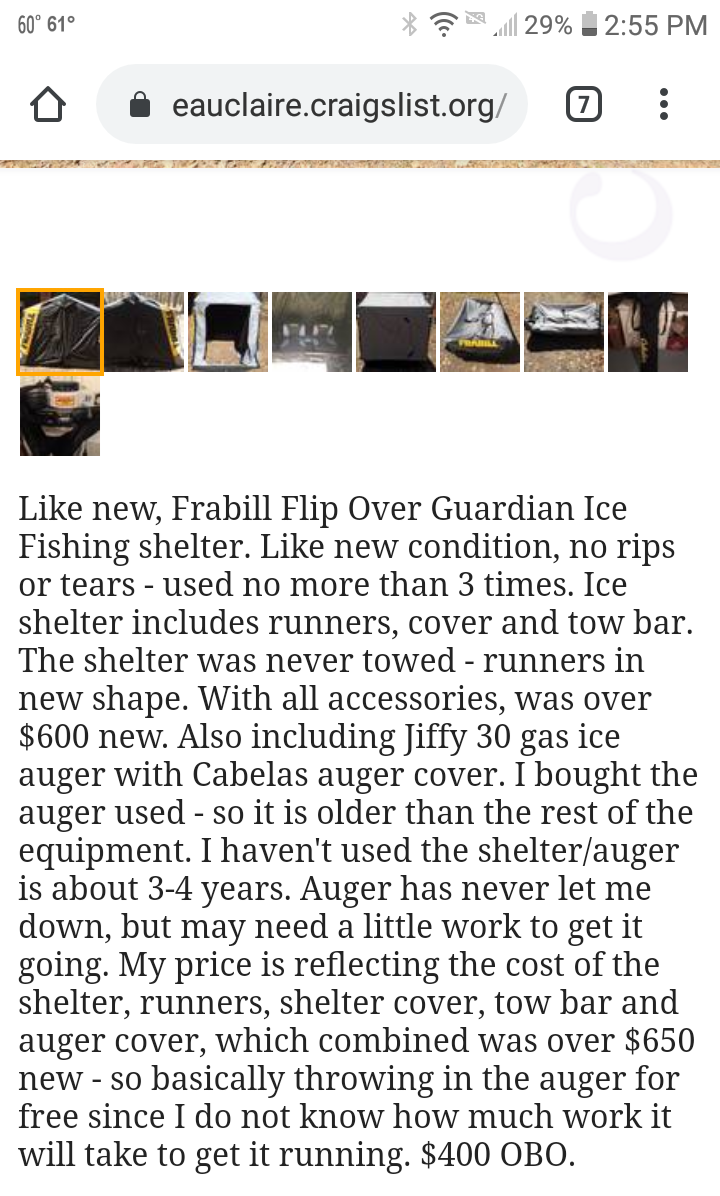Select the first highlighted shelter thumbnail

pyautogui.click(x=59, y=332)
